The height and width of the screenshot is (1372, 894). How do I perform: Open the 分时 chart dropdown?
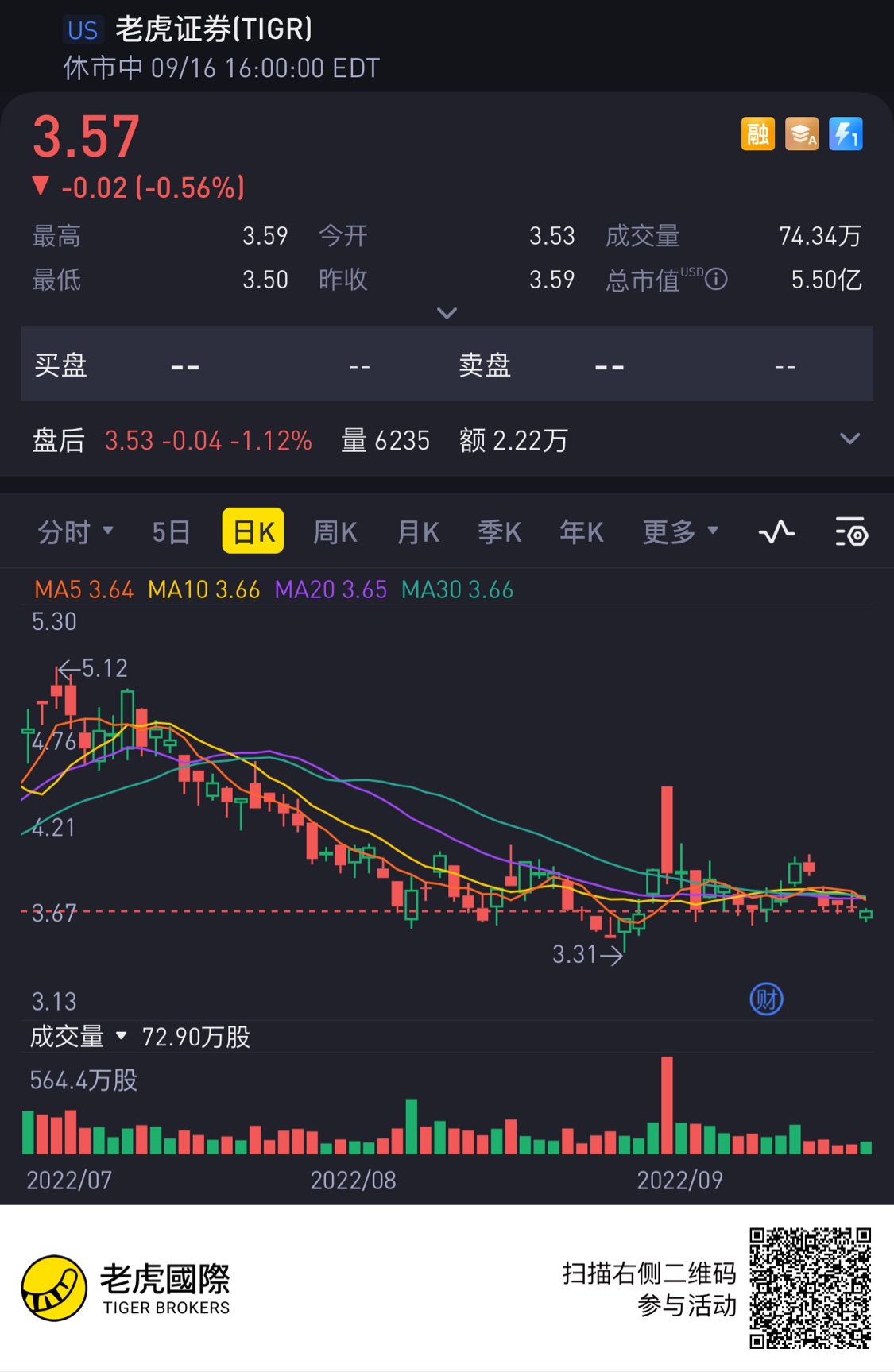pos(75,531)
